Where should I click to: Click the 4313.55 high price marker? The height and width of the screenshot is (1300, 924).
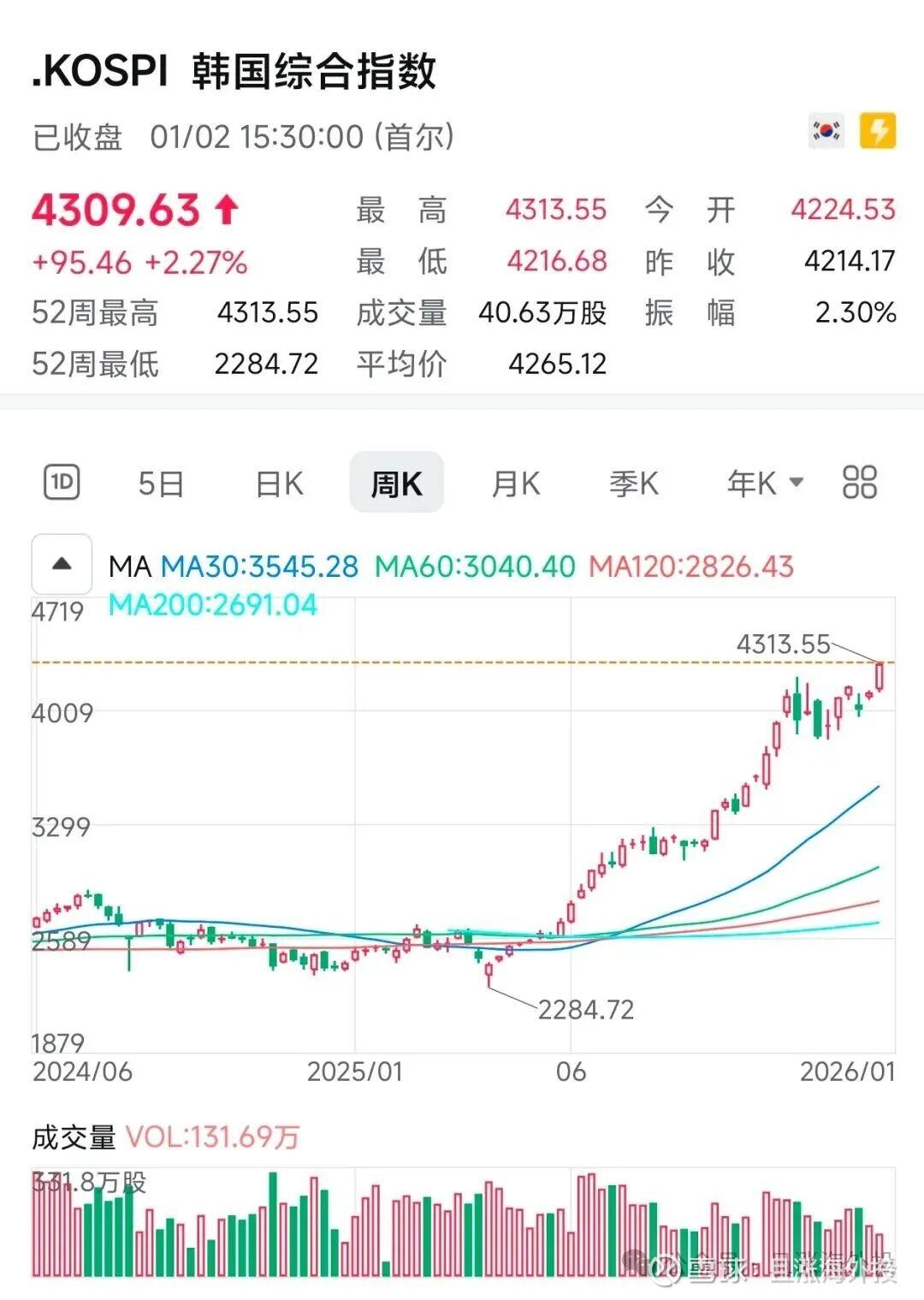pyautogui.click(x=783, y=645)
